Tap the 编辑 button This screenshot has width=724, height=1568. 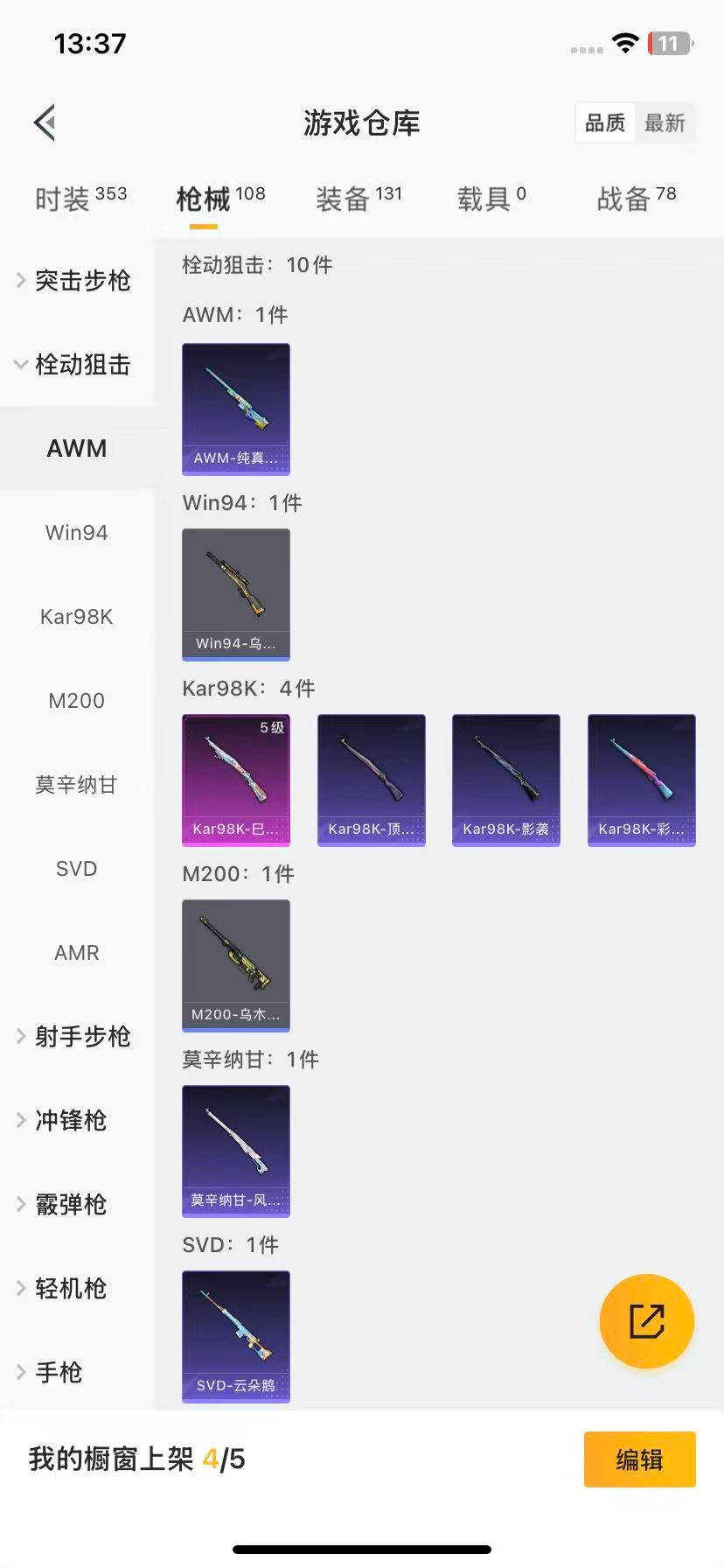pyautogui.click(x=639, y=1459)
